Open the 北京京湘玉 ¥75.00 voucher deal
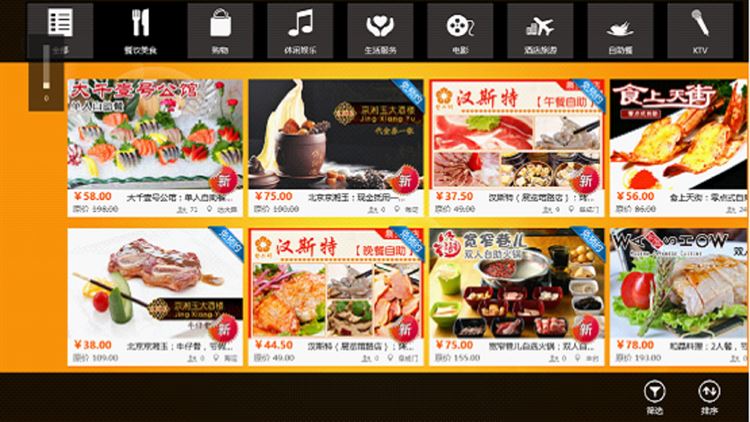Viewport: 750px width, 422px height. coord(335,147)
